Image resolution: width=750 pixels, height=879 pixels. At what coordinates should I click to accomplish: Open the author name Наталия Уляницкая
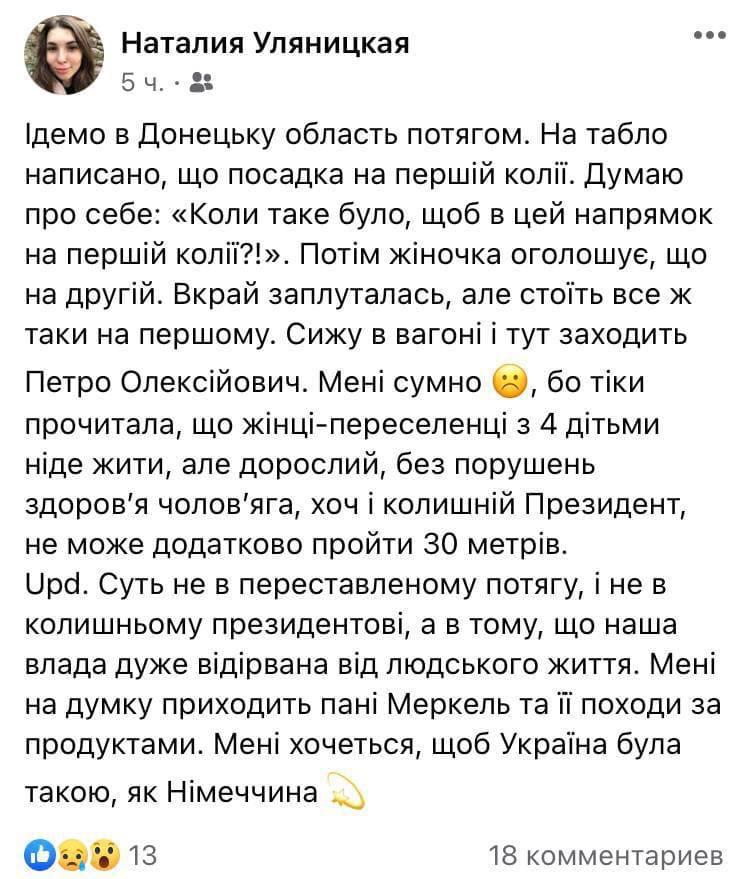click(265, 43)
